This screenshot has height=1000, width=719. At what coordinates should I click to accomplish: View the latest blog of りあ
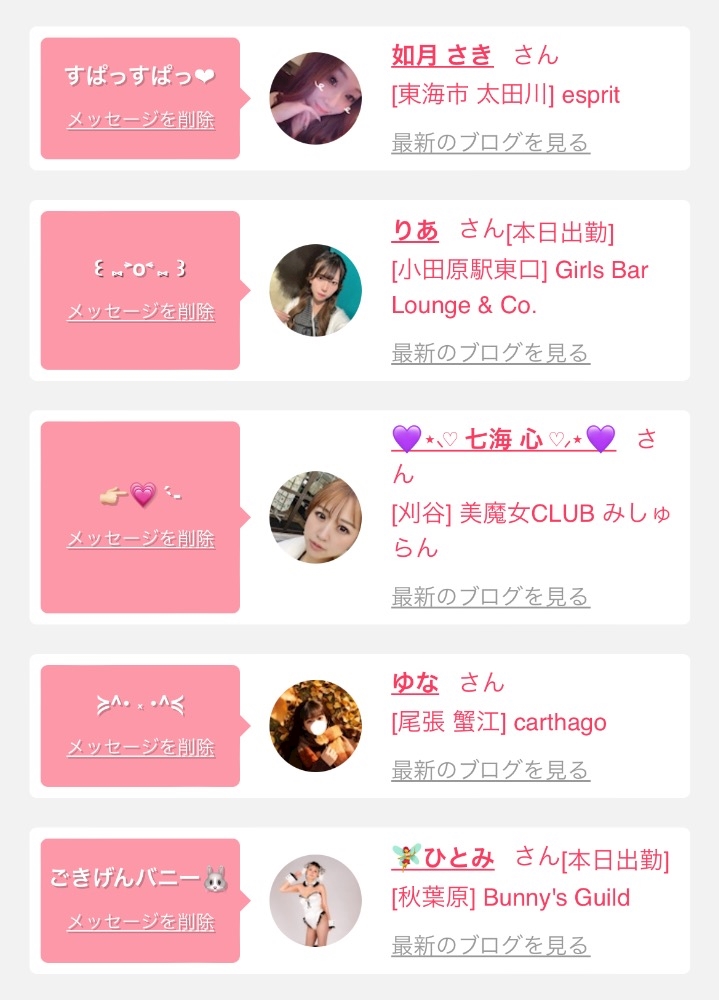click(490, 353)
